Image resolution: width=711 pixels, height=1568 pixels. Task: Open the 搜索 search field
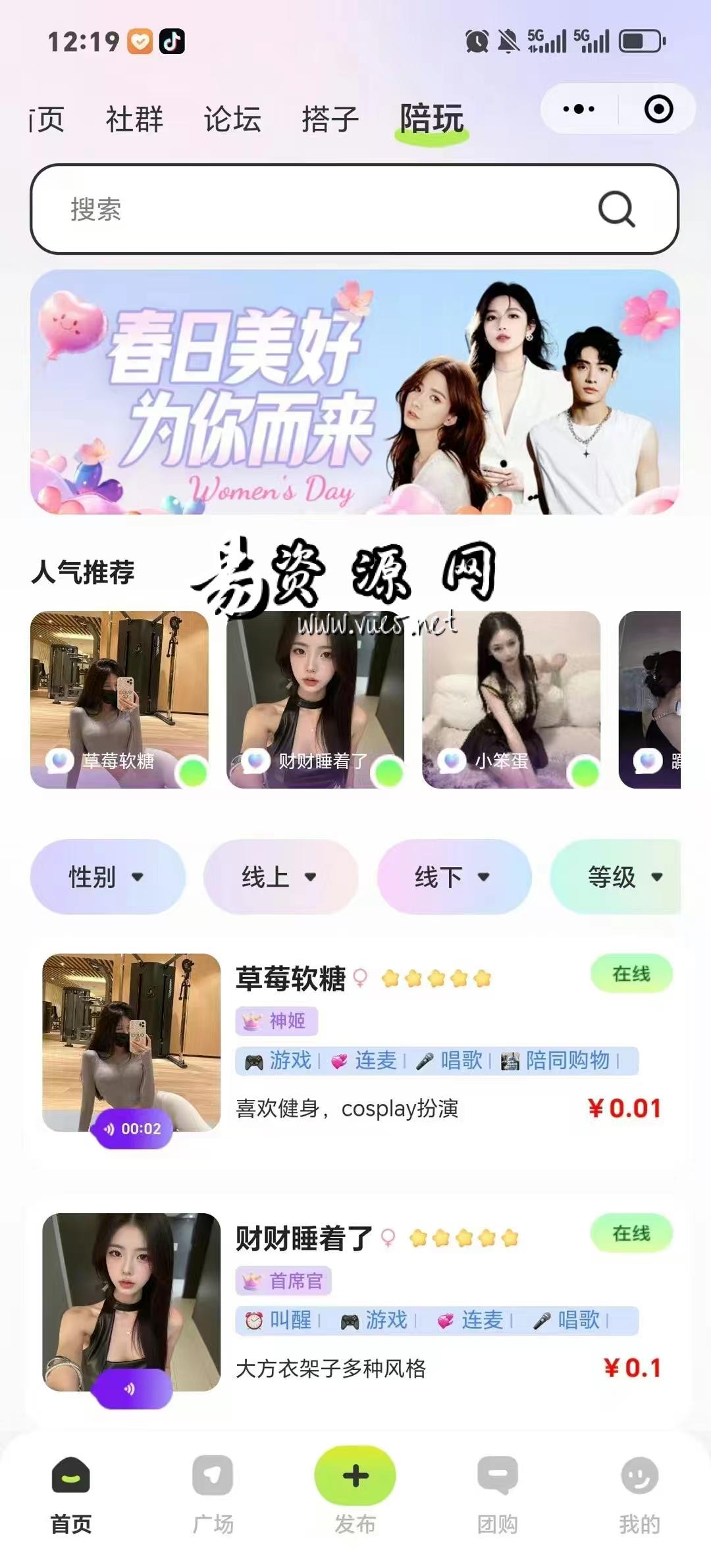coord(354,209)
